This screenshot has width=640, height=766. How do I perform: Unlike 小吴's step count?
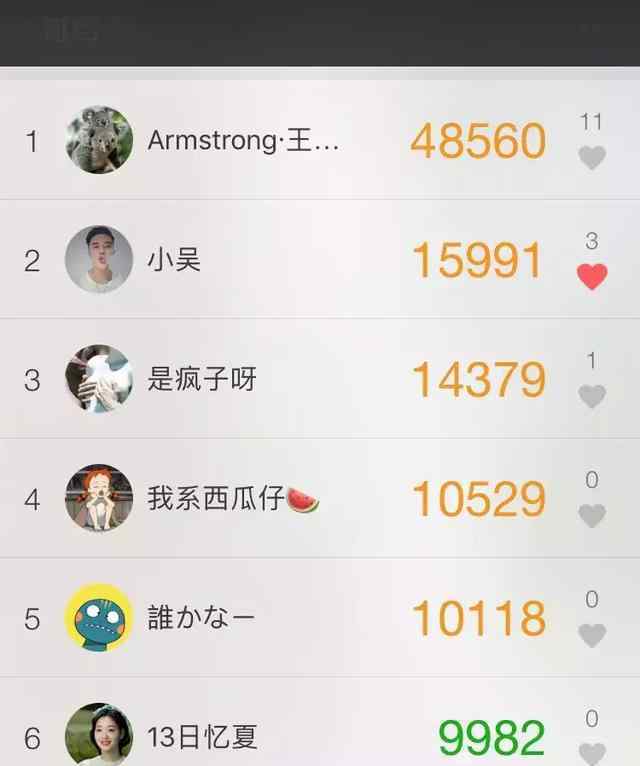tap(592, 277)
